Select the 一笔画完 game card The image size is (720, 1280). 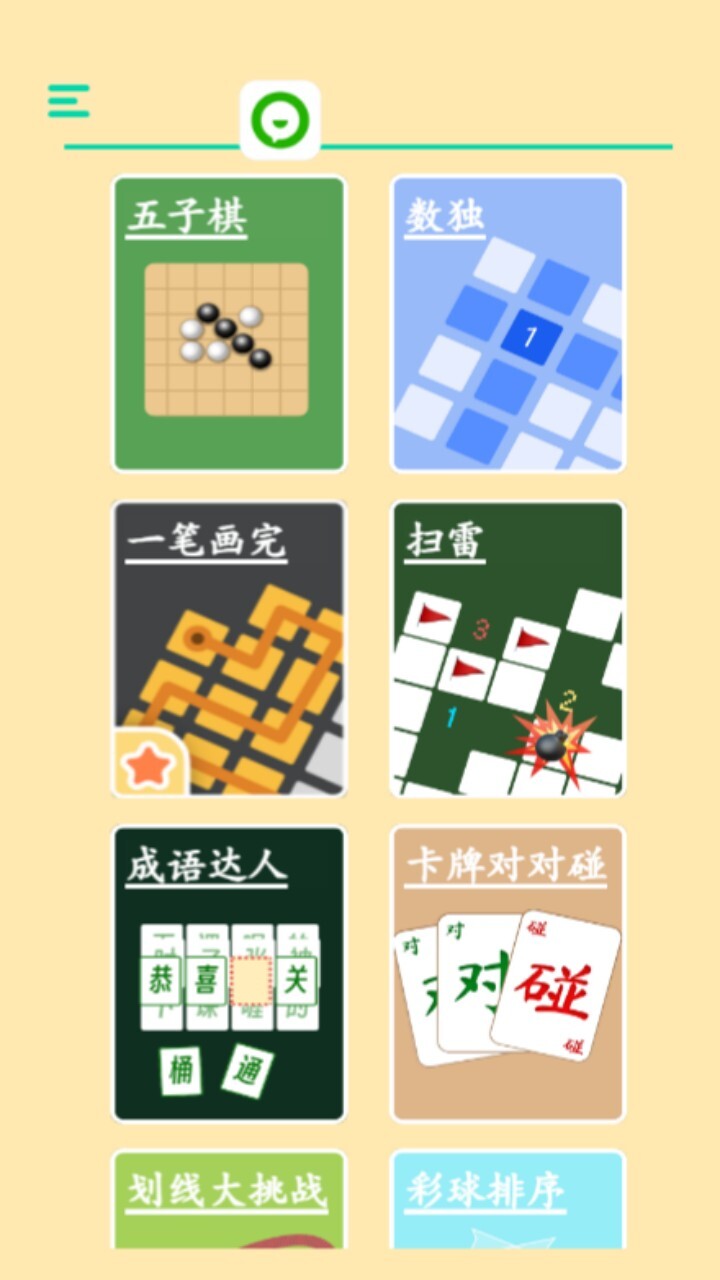pyautogui.click(x=228, y=648)
